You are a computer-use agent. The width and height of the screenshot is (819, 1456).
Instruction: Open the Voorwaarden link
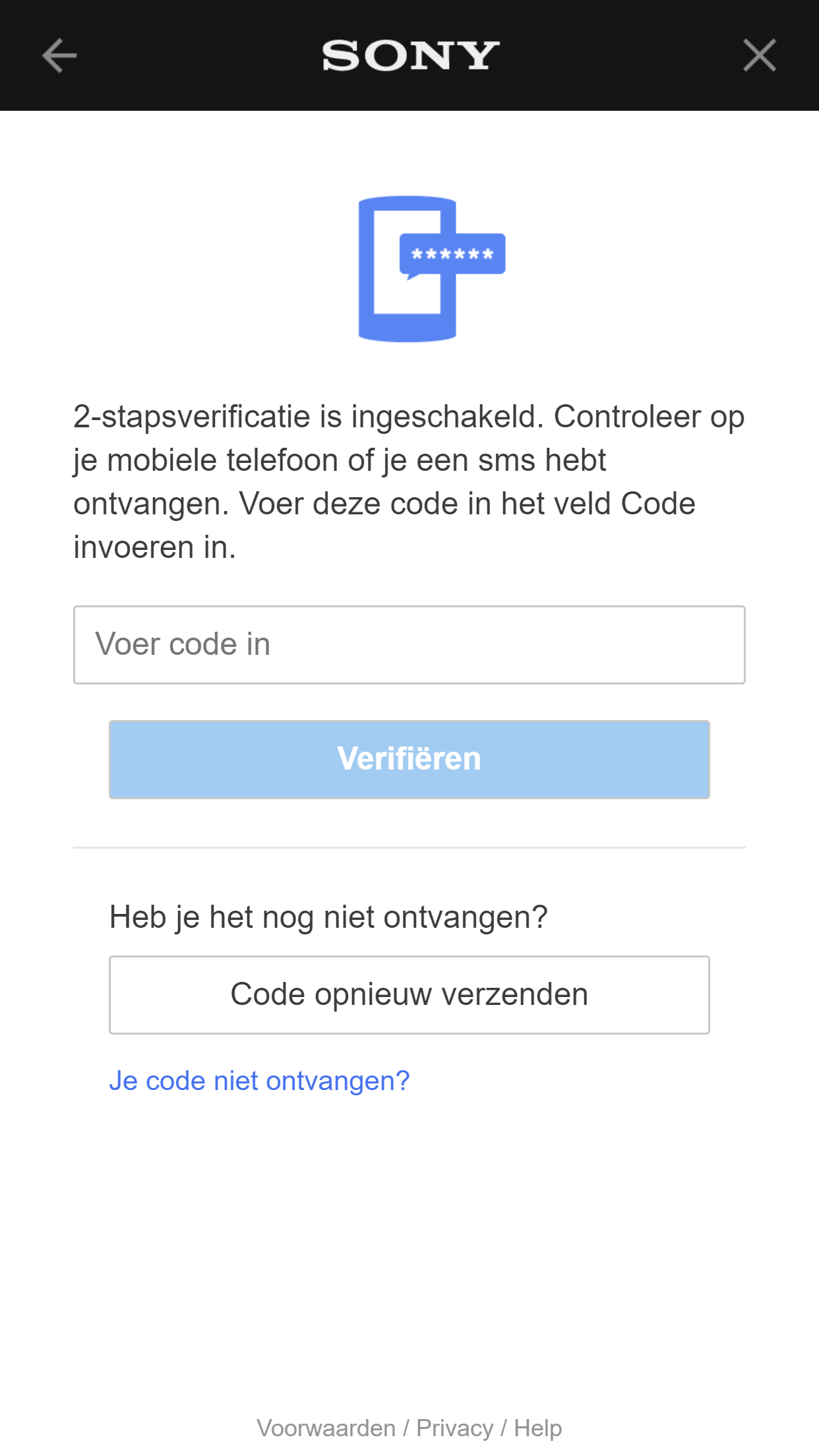[326, 1428]
